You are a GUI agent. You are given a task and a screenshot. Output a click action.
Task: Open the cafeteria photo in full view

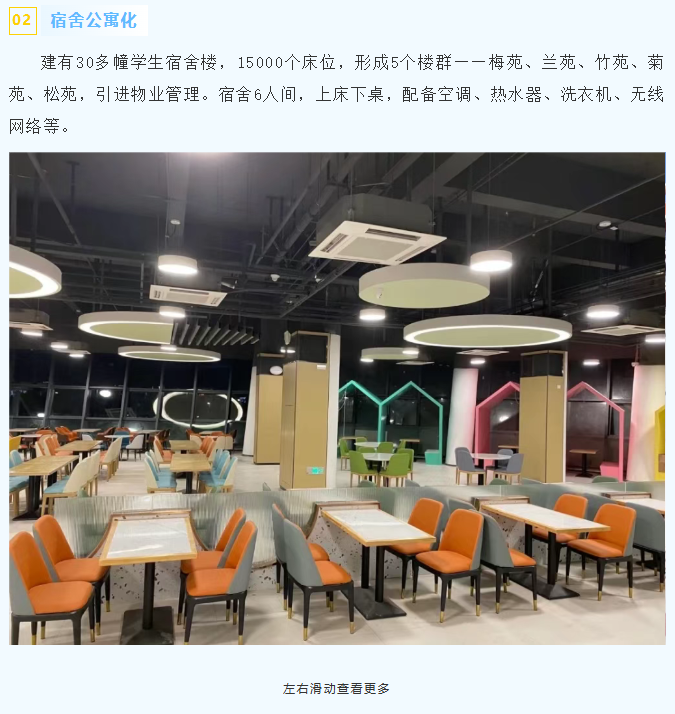(x=337, y=398)
